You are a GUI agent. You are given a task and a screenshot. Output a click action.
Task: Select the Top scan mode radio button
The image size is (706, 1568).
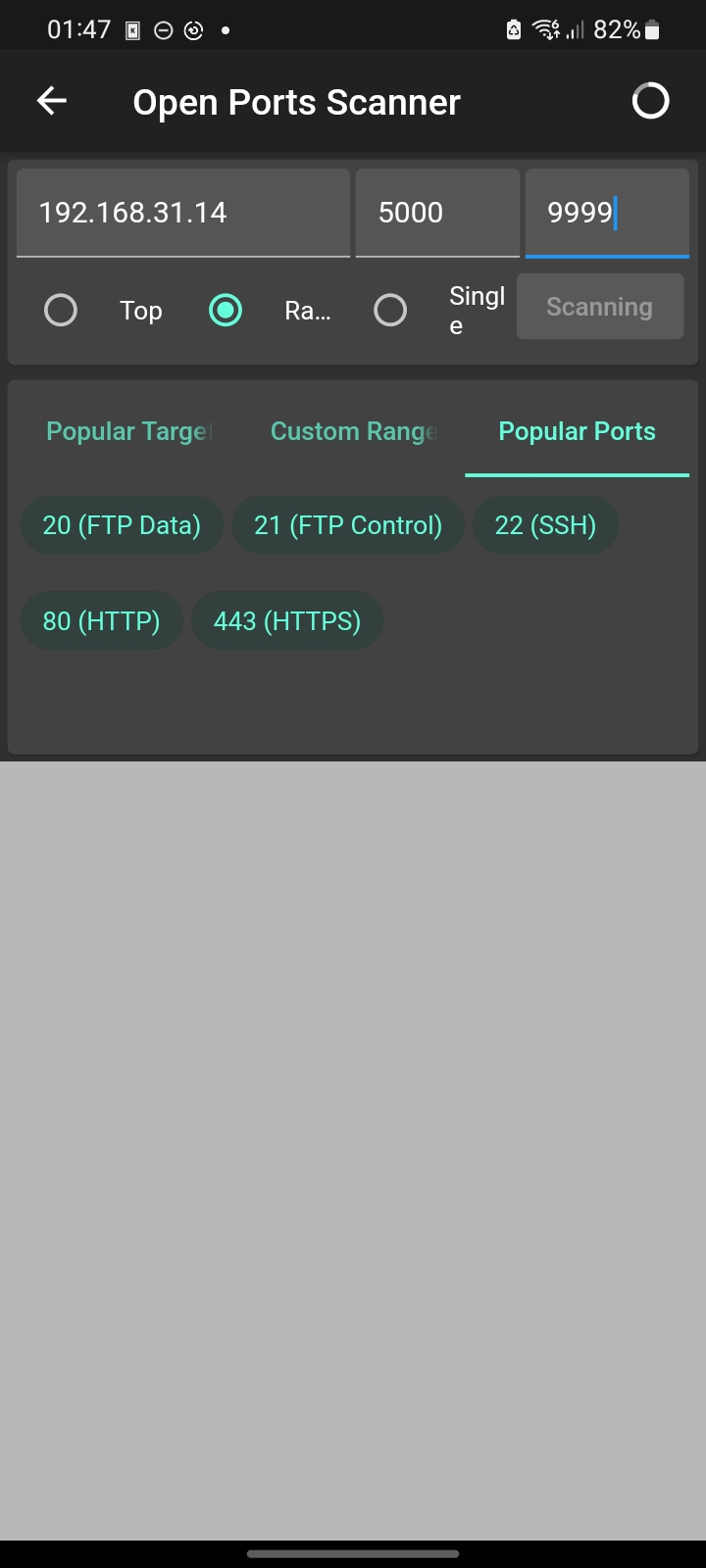point(61,310)
